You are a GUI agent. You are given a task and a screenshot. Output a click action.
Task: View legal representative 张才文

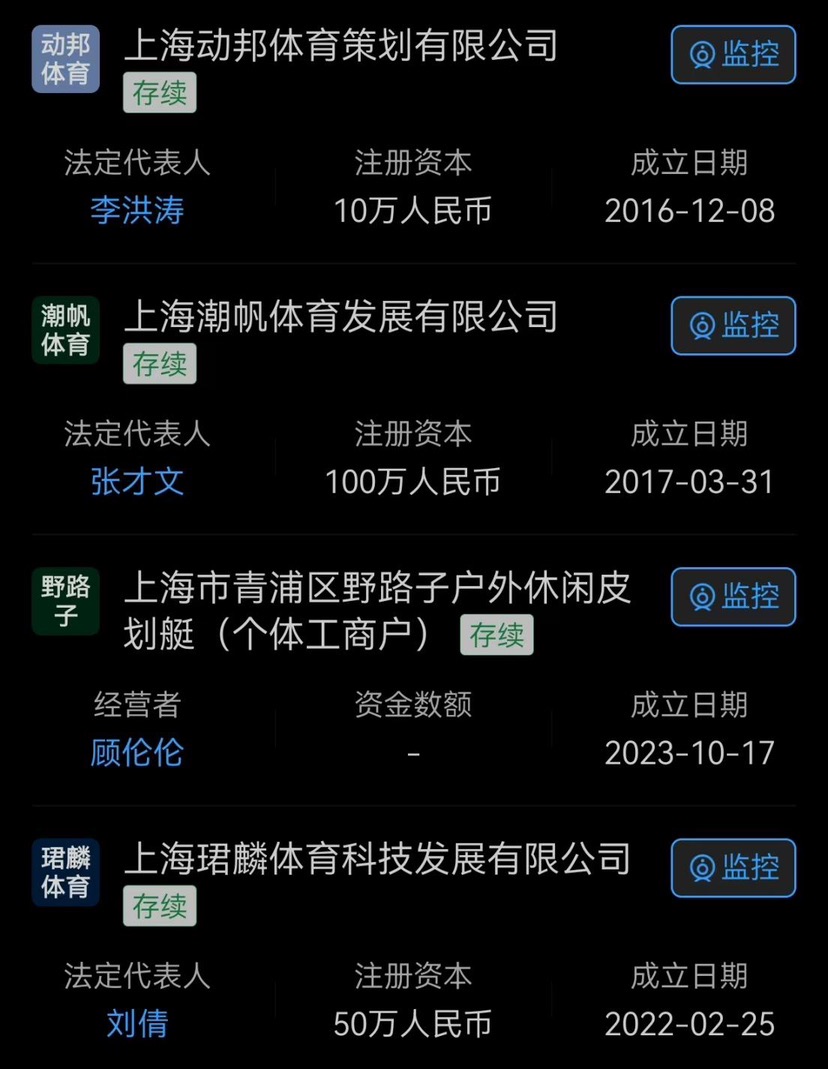point(137,482)
